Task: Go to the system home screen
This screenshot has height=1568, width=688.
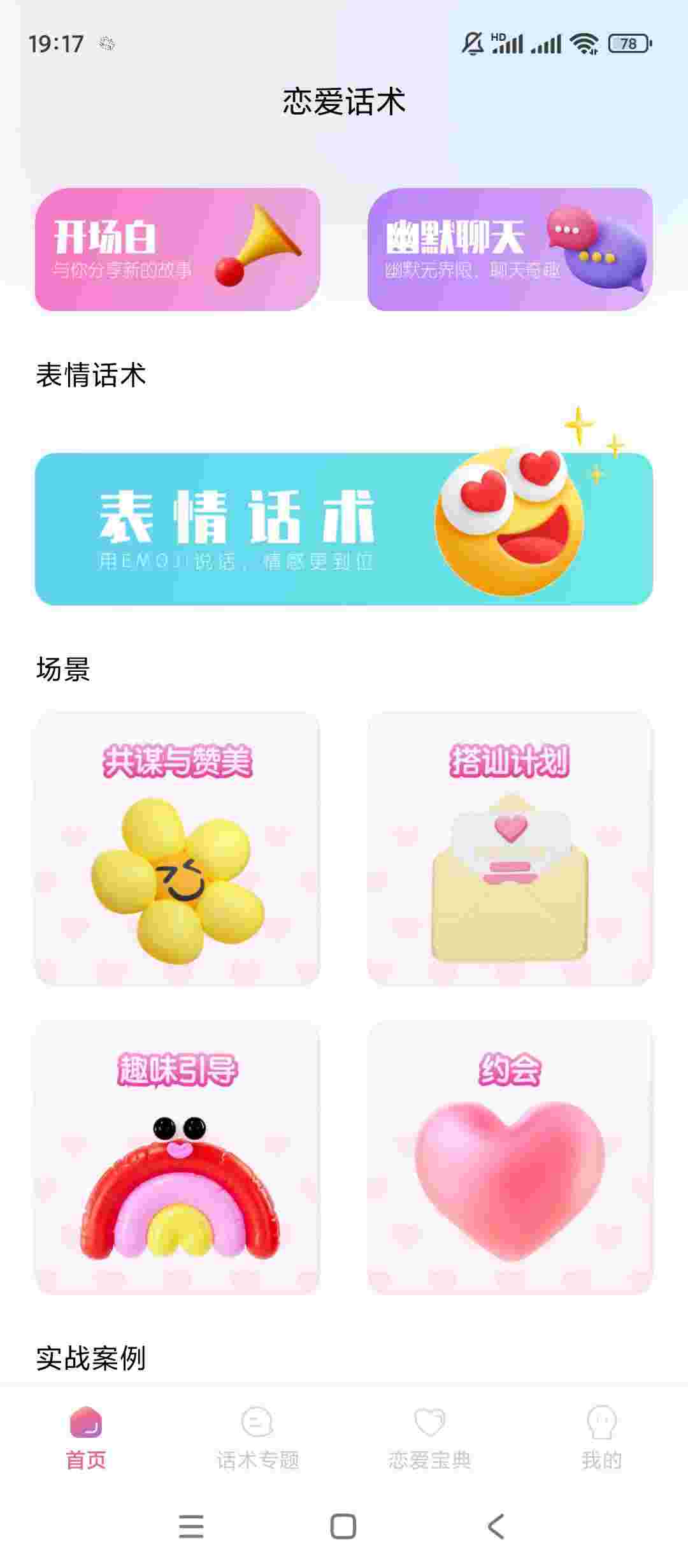Action: point(343,1527)
